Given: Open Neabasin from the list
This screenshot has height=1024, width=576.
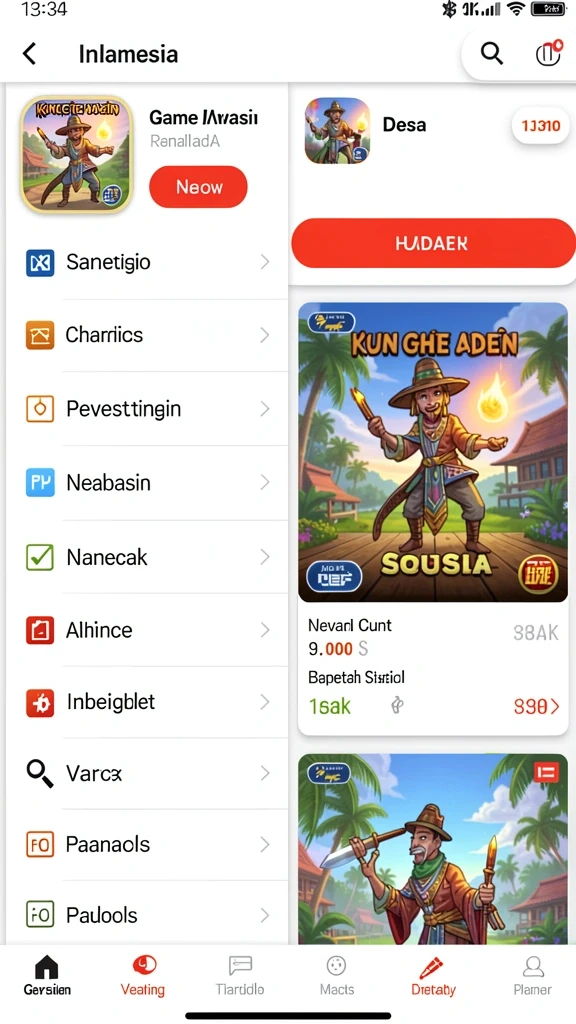Looking at the screenshot, I should coord(148,483).
